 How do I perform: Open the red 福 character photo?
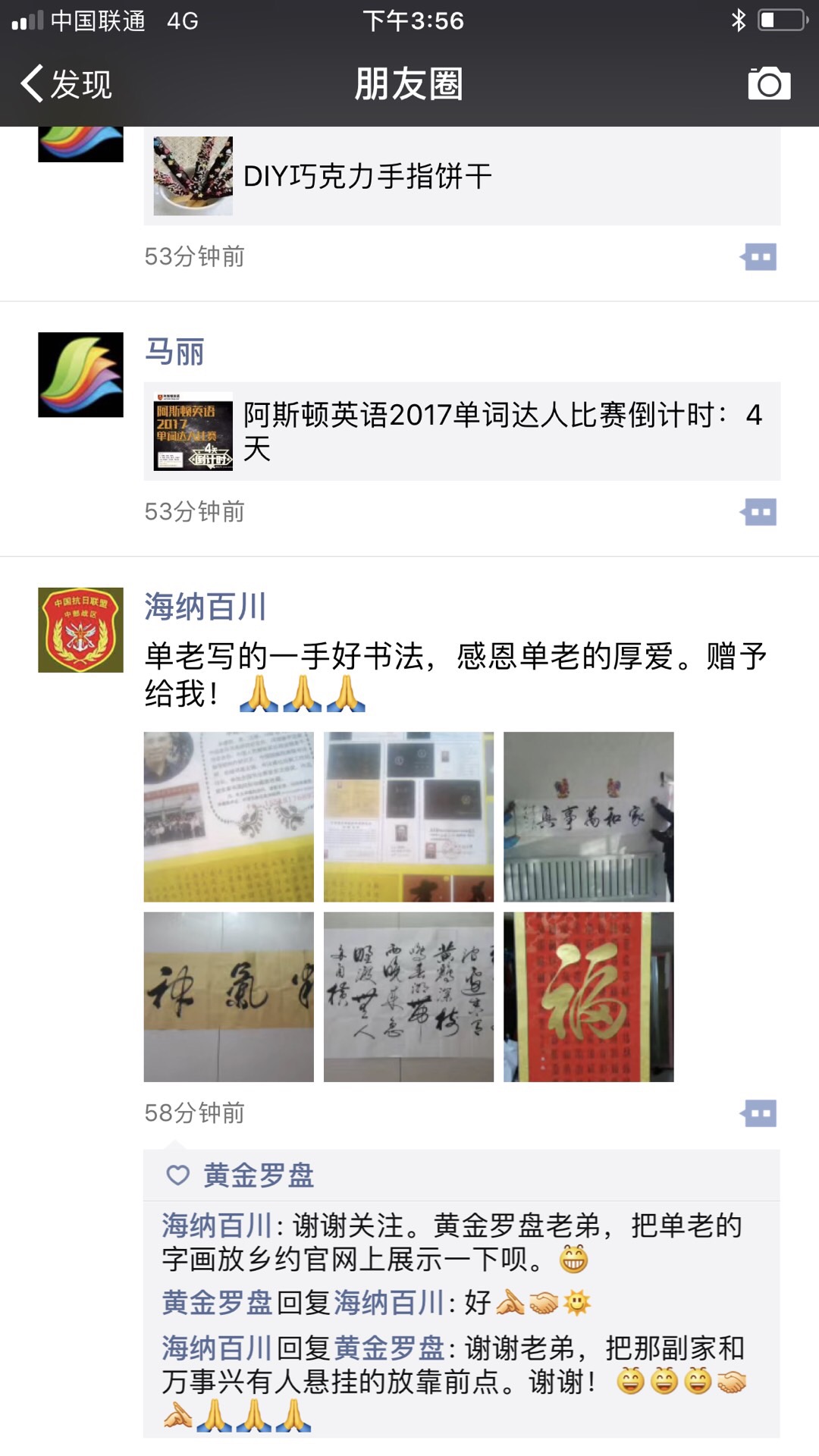coord(588,996)
